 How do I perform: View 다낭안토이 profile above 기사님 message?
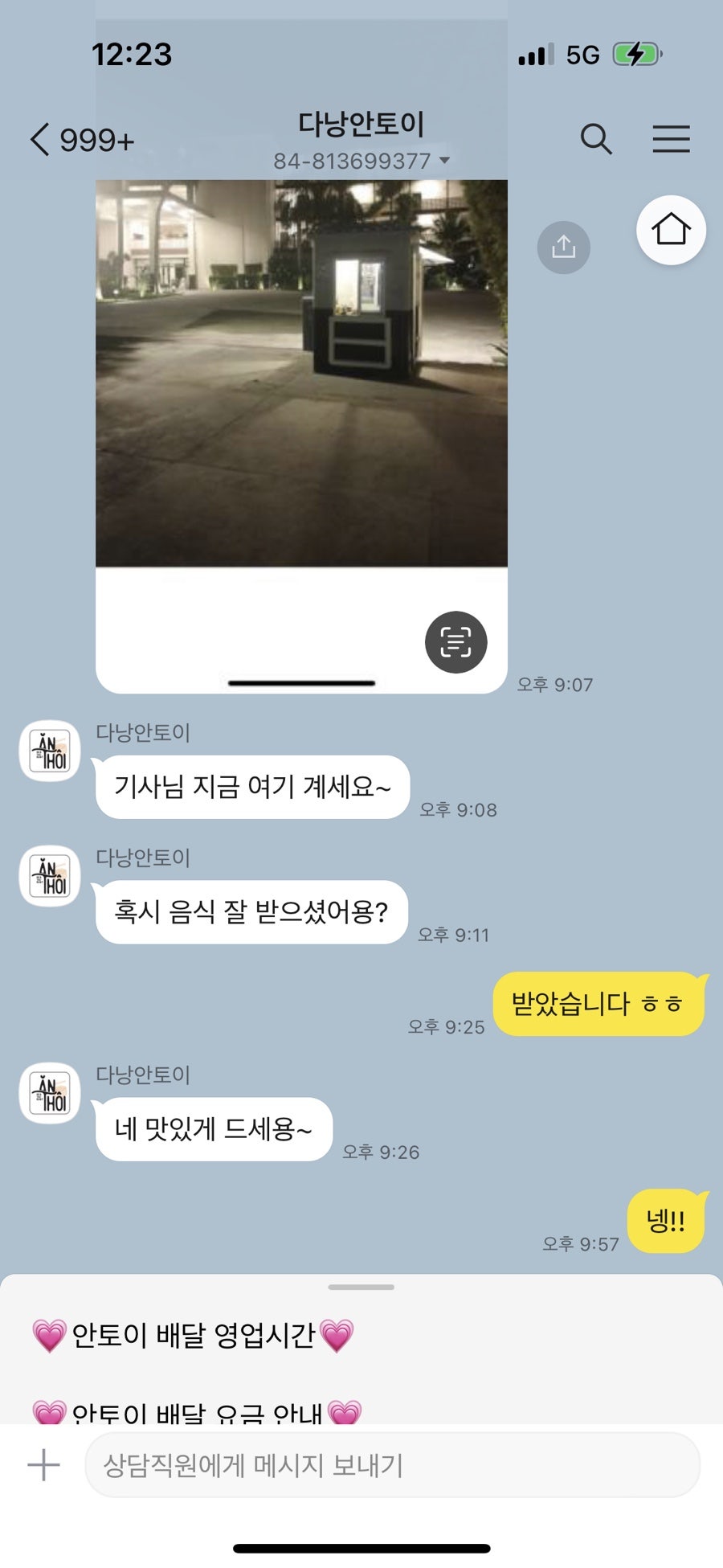50,751
